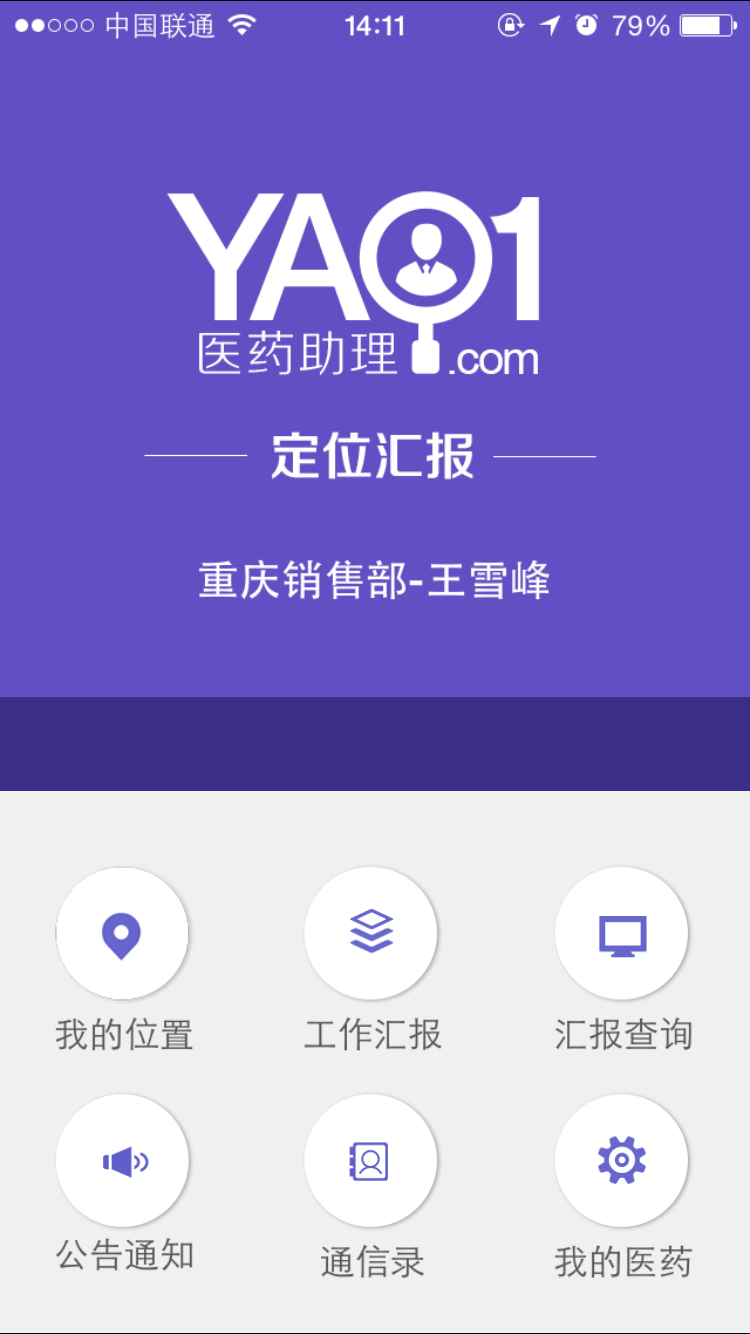Open 汇报查询 monitor screen icon
Screen dimensions: 750x1334
click(622, 932)
